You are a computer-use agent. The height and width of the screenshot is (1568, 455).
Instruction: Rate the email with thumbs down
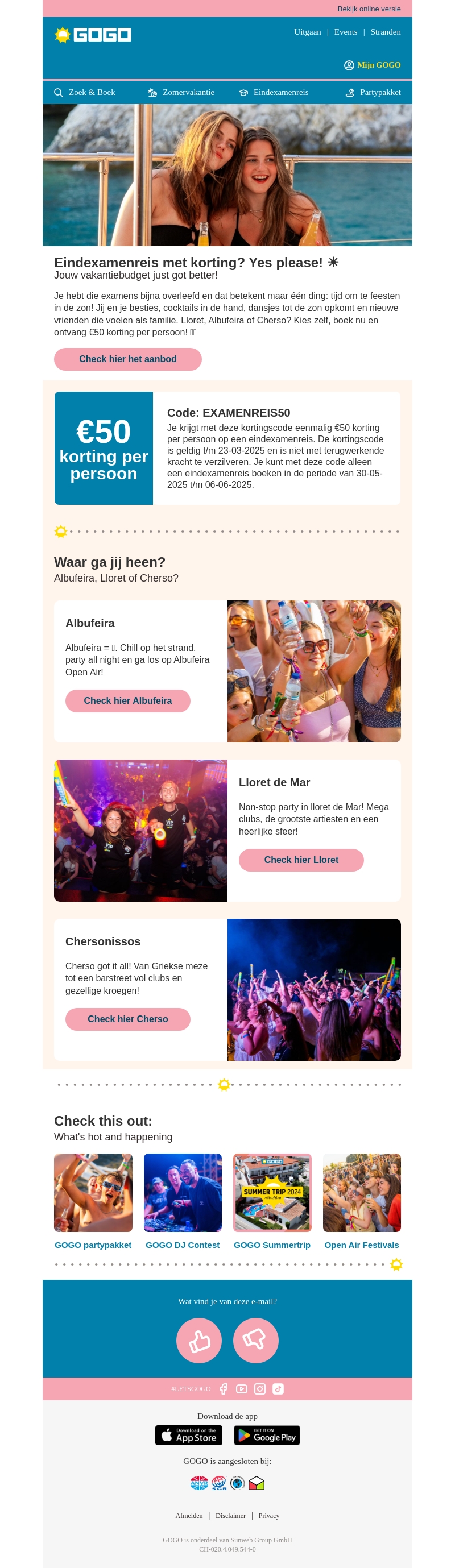tap(255, 1341)
